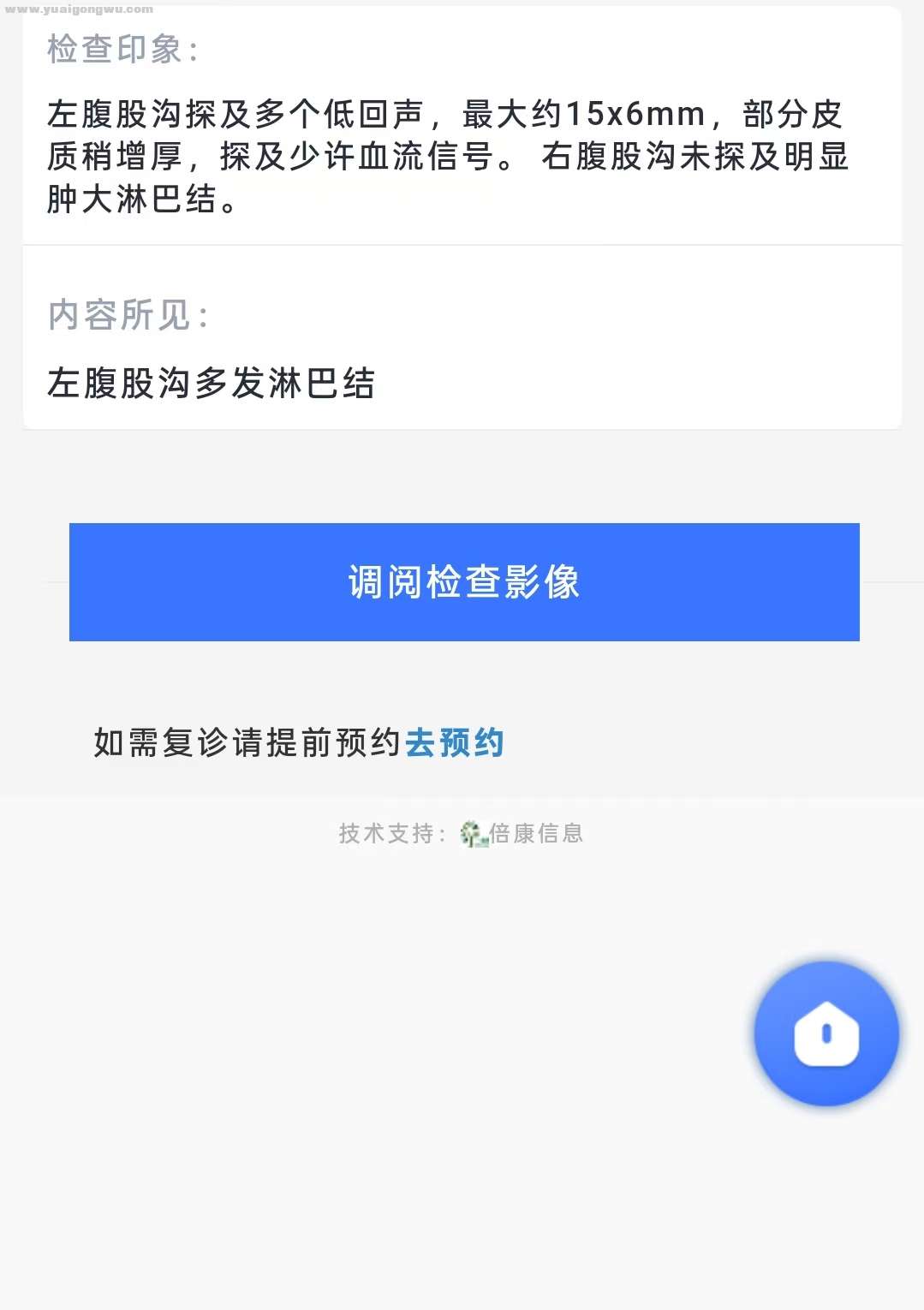Select the 倍康信息 tree logo icon
Image resolution: width=924 pixels, height=1310 pixels.
pos(472,834)
